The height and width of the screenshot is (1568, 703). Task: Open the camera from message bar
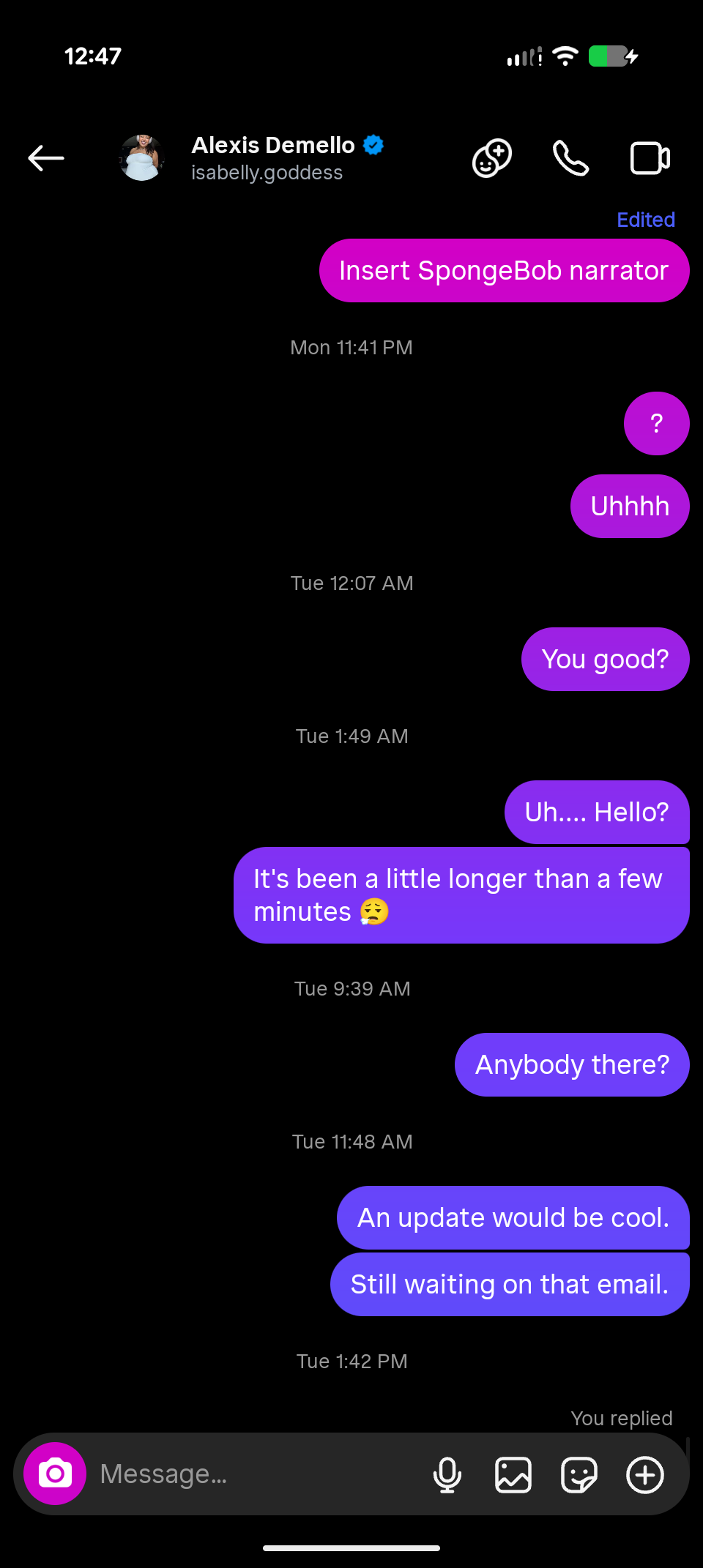[55, 1474]
